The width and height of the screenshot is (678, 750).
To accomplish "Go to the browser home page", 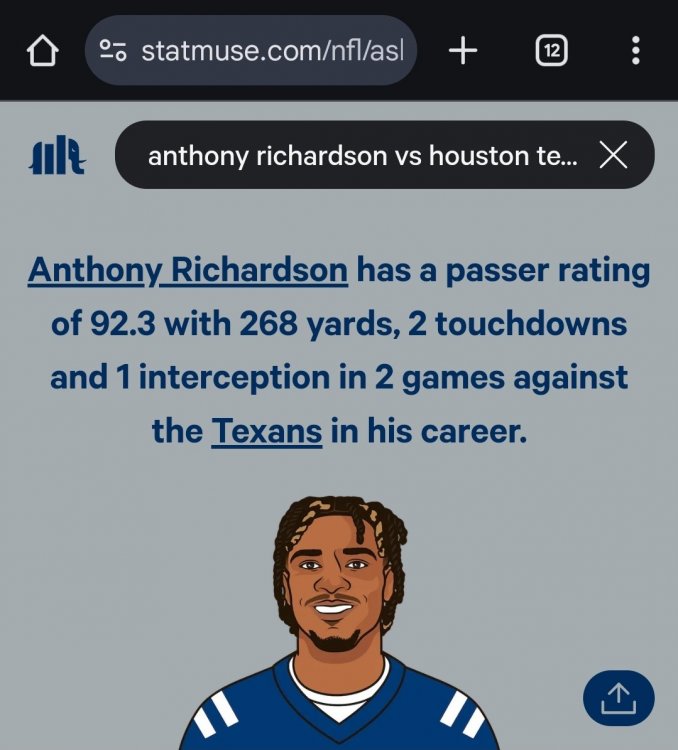I will pyautogui.click(x=42, y=51).
